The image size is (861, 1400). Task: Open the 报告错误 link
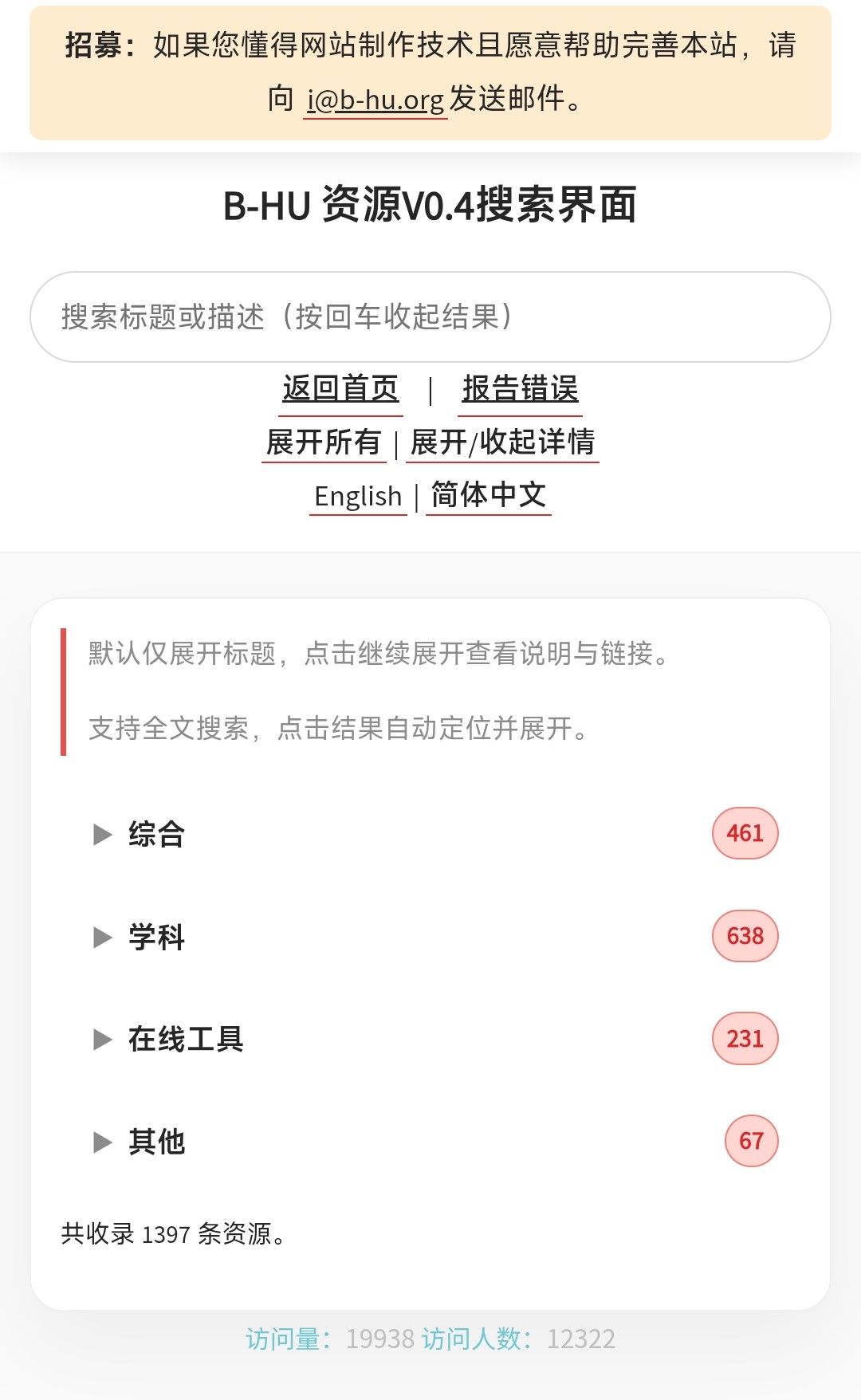point(520,389)
